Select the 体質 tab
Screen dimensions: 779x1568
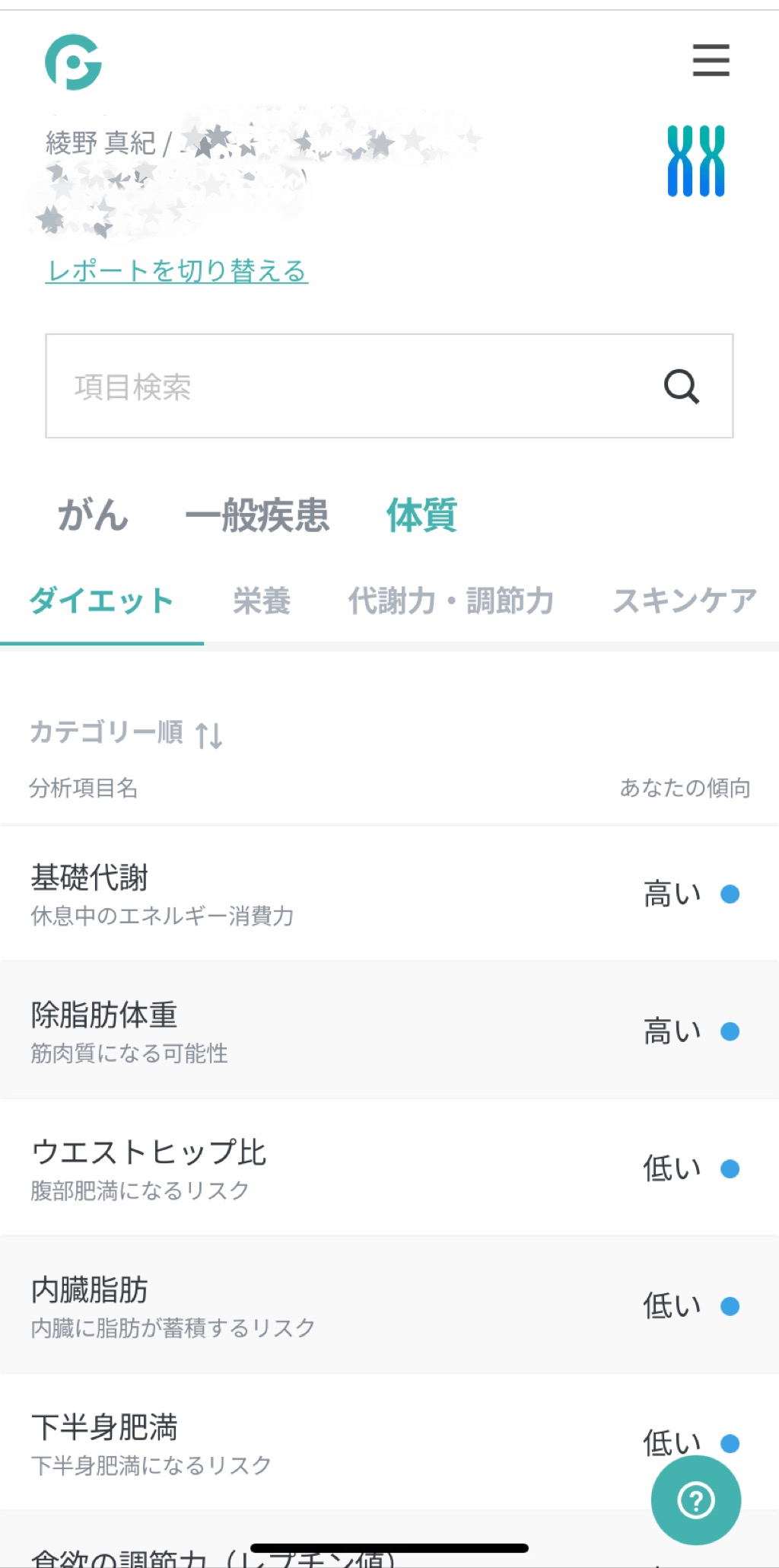pyautogui.click(x=421, y=515)
